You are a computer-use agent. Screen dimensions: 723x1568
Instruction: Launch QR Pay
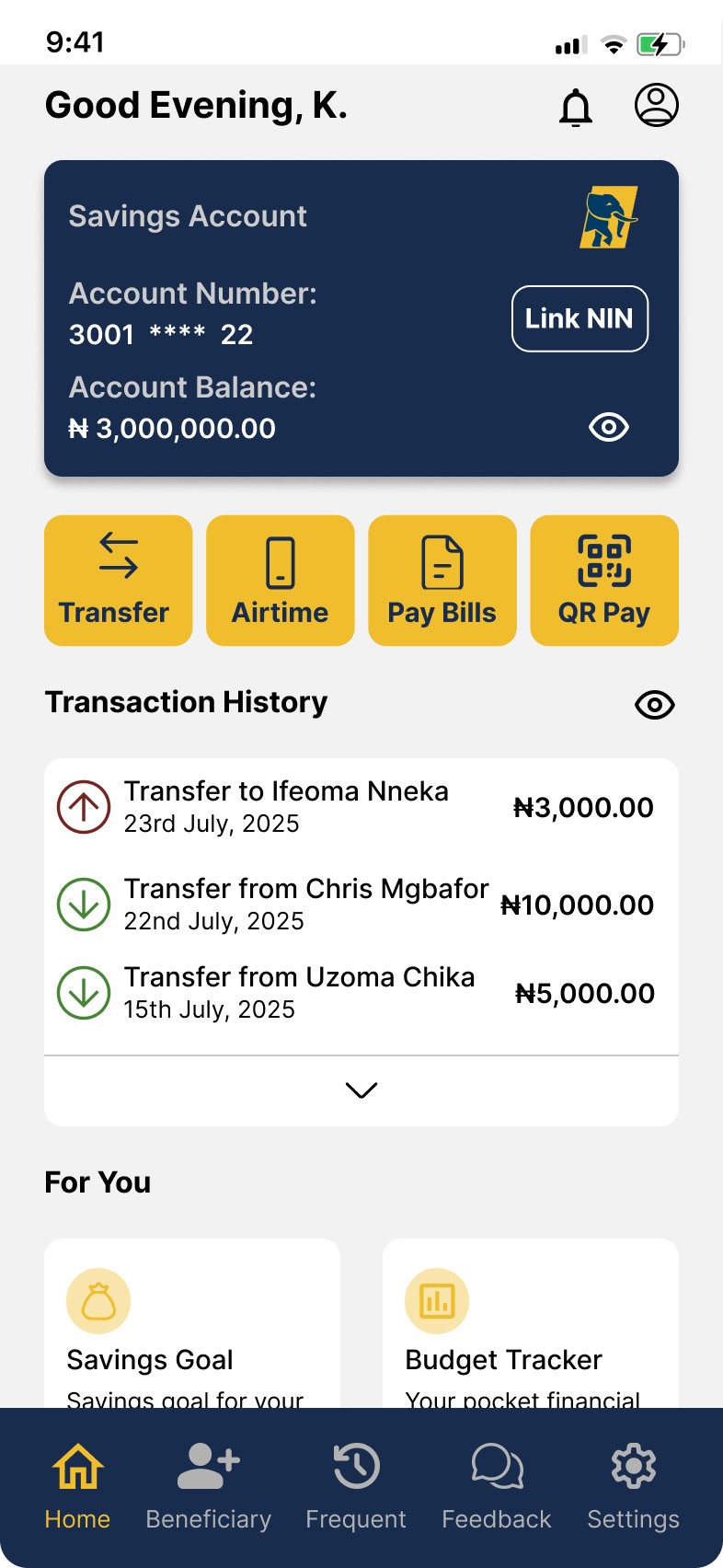604,581
